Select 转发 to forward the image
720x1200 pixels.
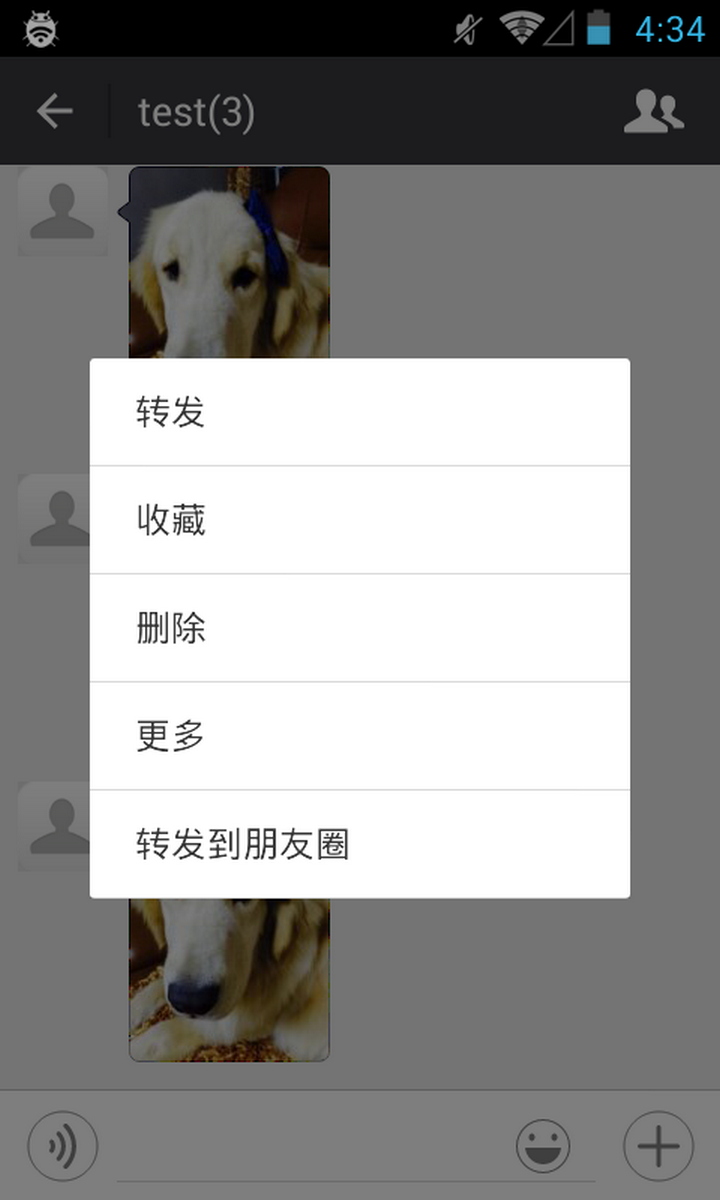pyautogui.click(x=359, y=412)
